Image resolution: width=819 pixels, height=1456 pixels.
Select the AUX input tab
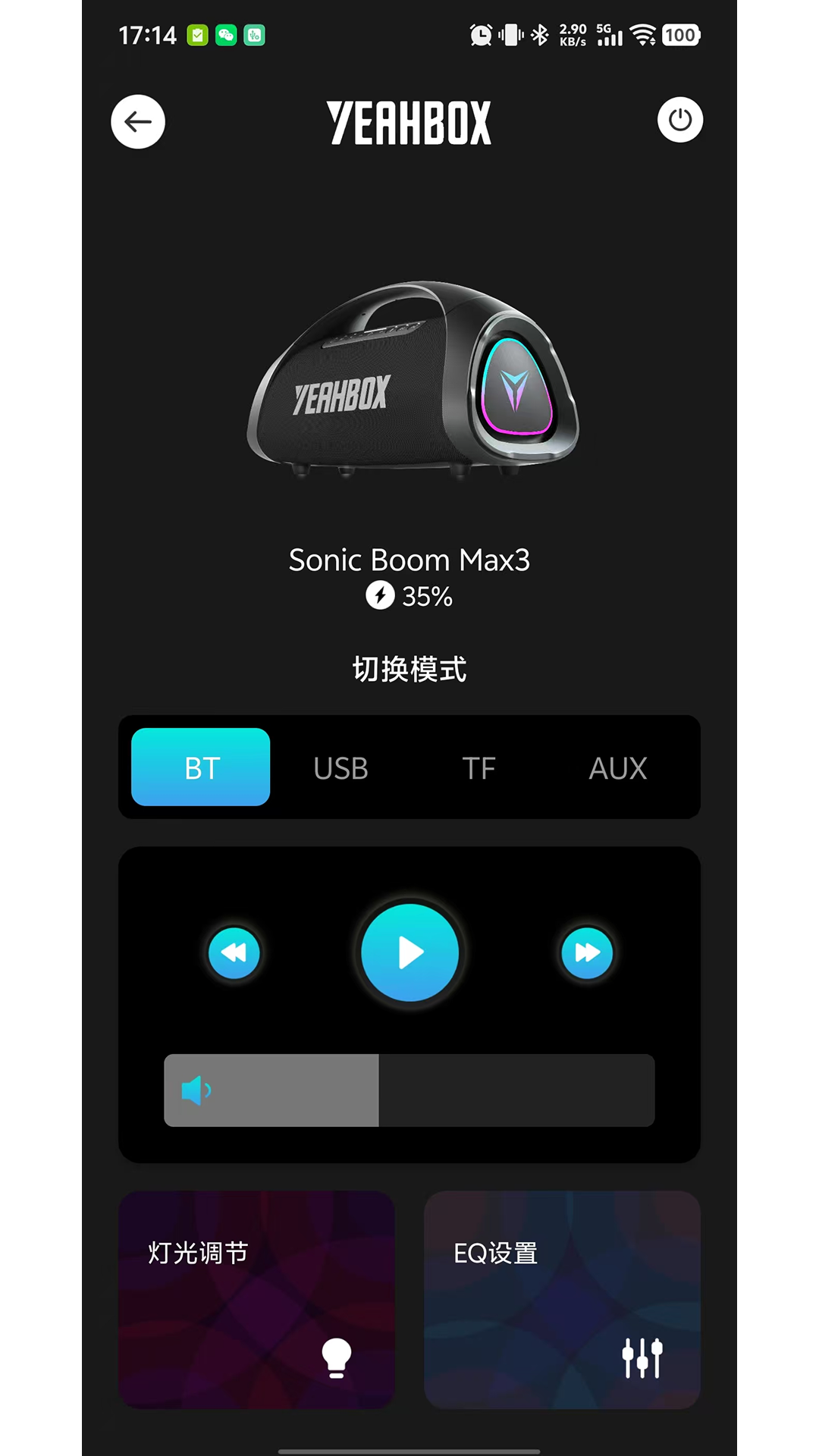(x=618, y=767)
